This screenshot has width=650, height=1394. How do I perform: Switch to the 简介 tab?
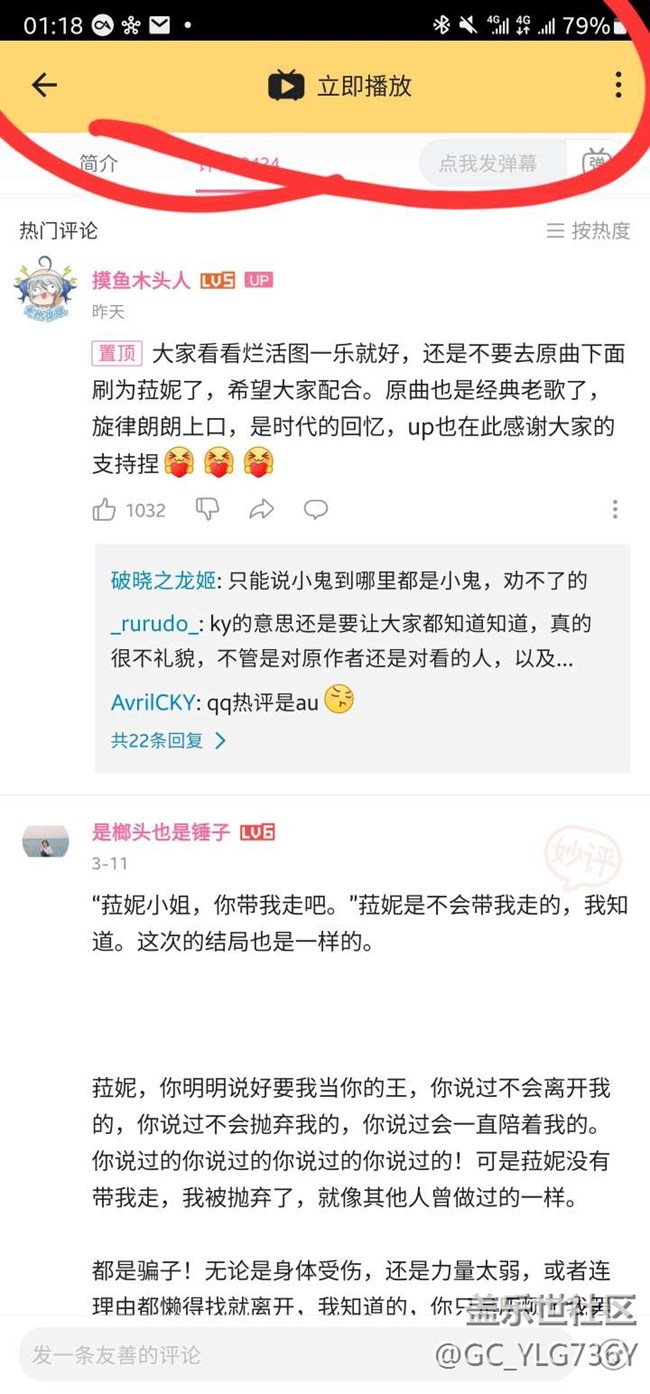pyautogui.click(x=98, y=163)
